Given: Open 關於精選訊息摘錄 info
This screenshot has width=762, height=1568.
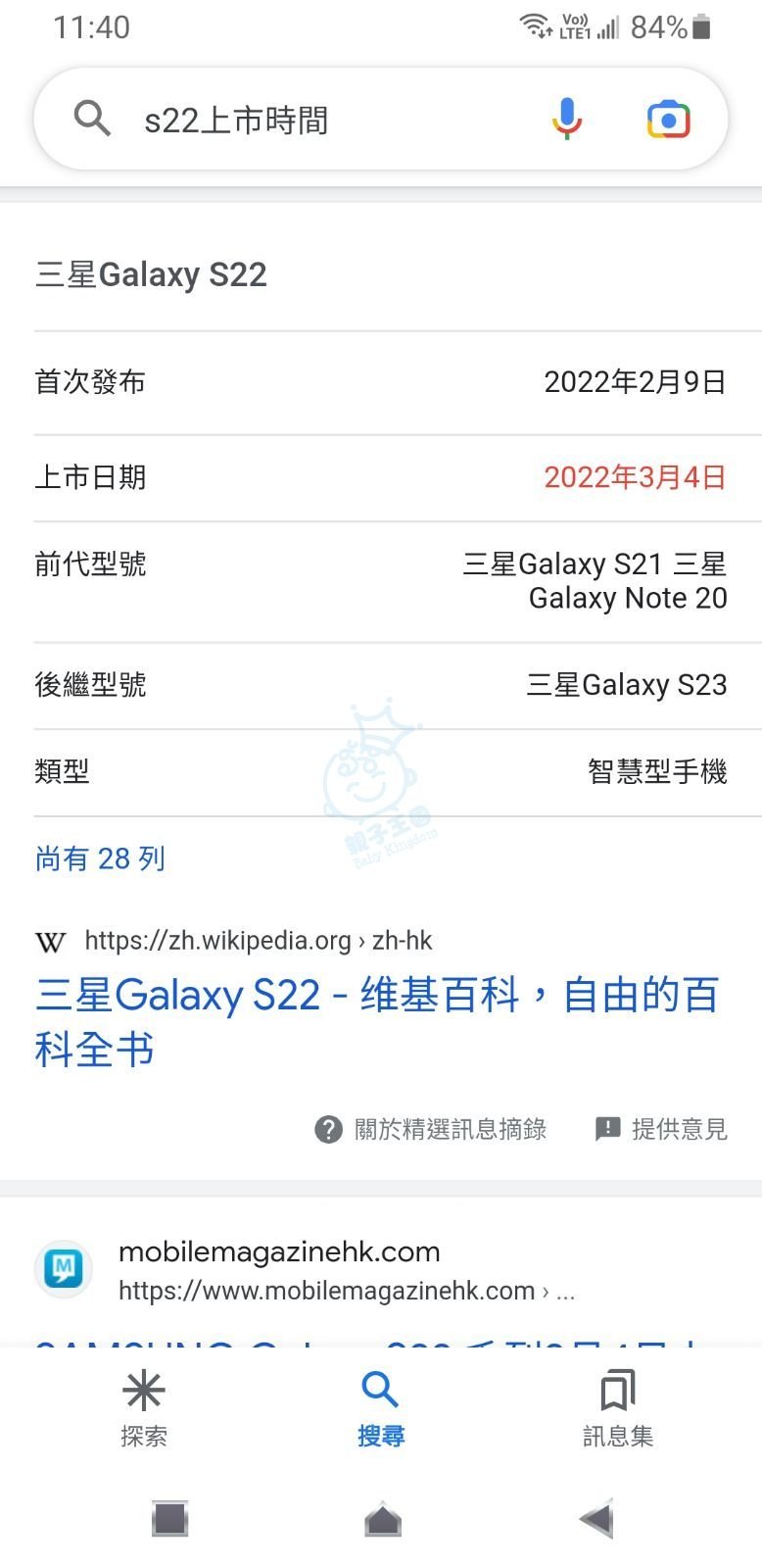Looking at the screenshot, I should point(431,1129).
